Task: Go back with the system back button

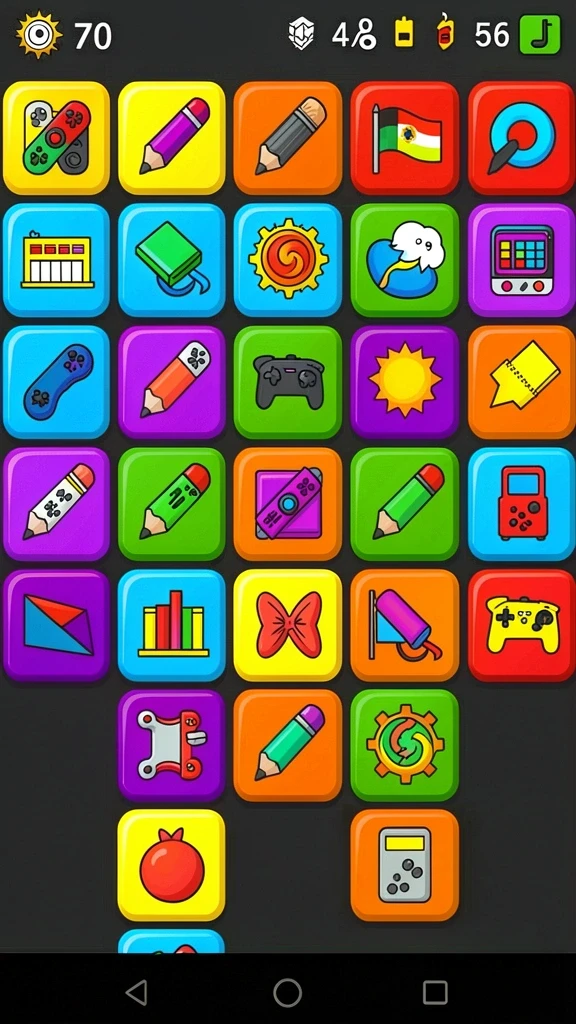Action: pos(136,993)
